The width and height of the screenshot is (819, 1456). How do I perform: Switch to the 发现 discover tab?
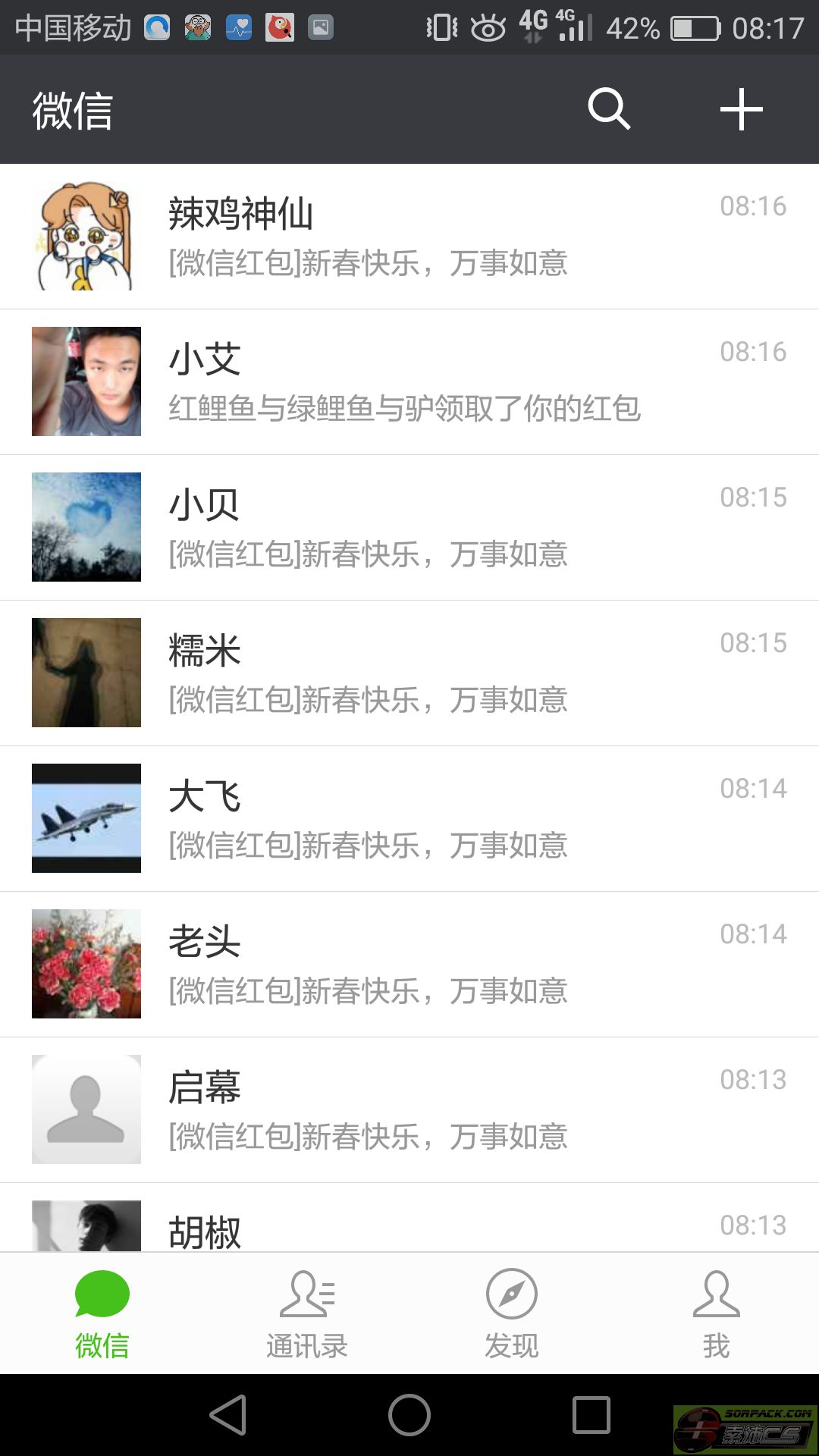pos(512,1313)
